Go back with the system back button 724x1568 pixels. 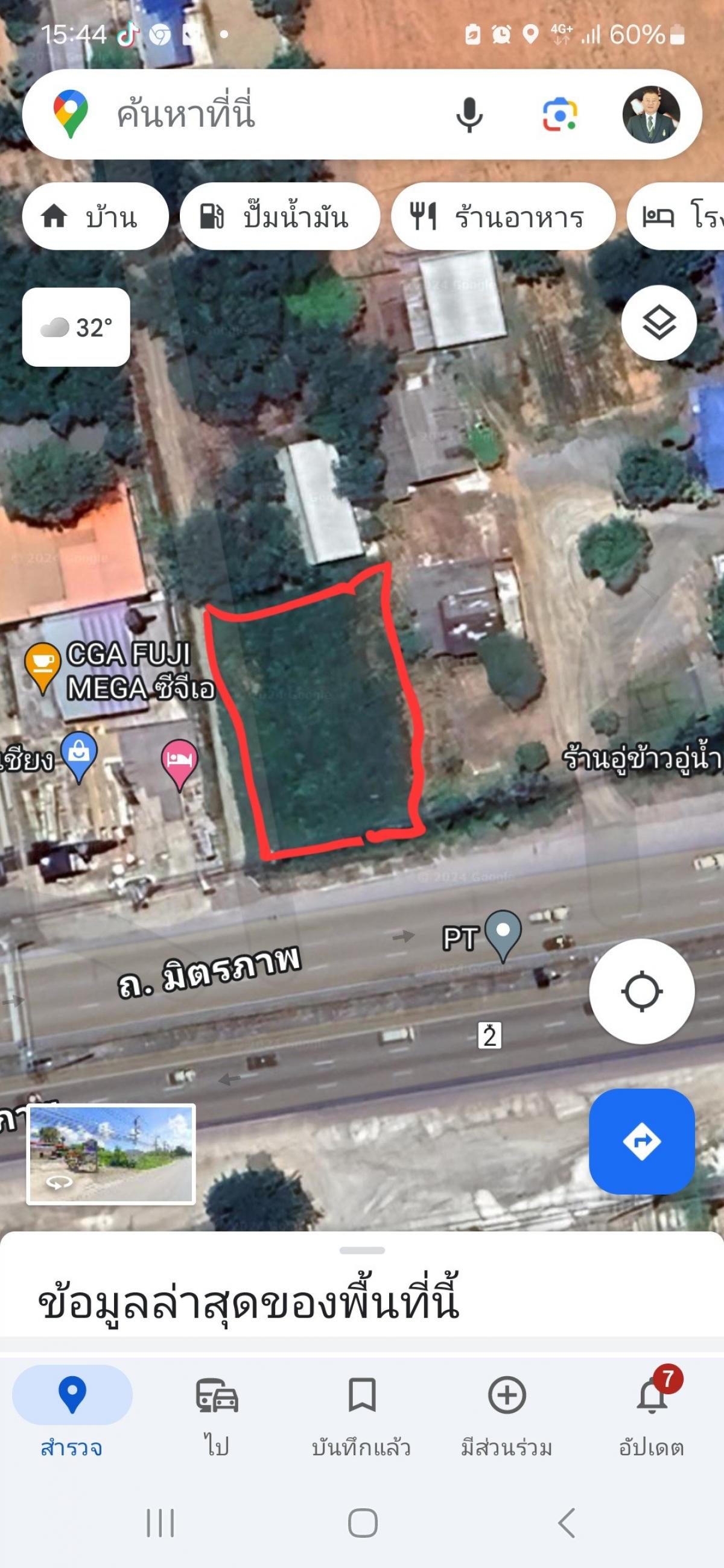567,1523
